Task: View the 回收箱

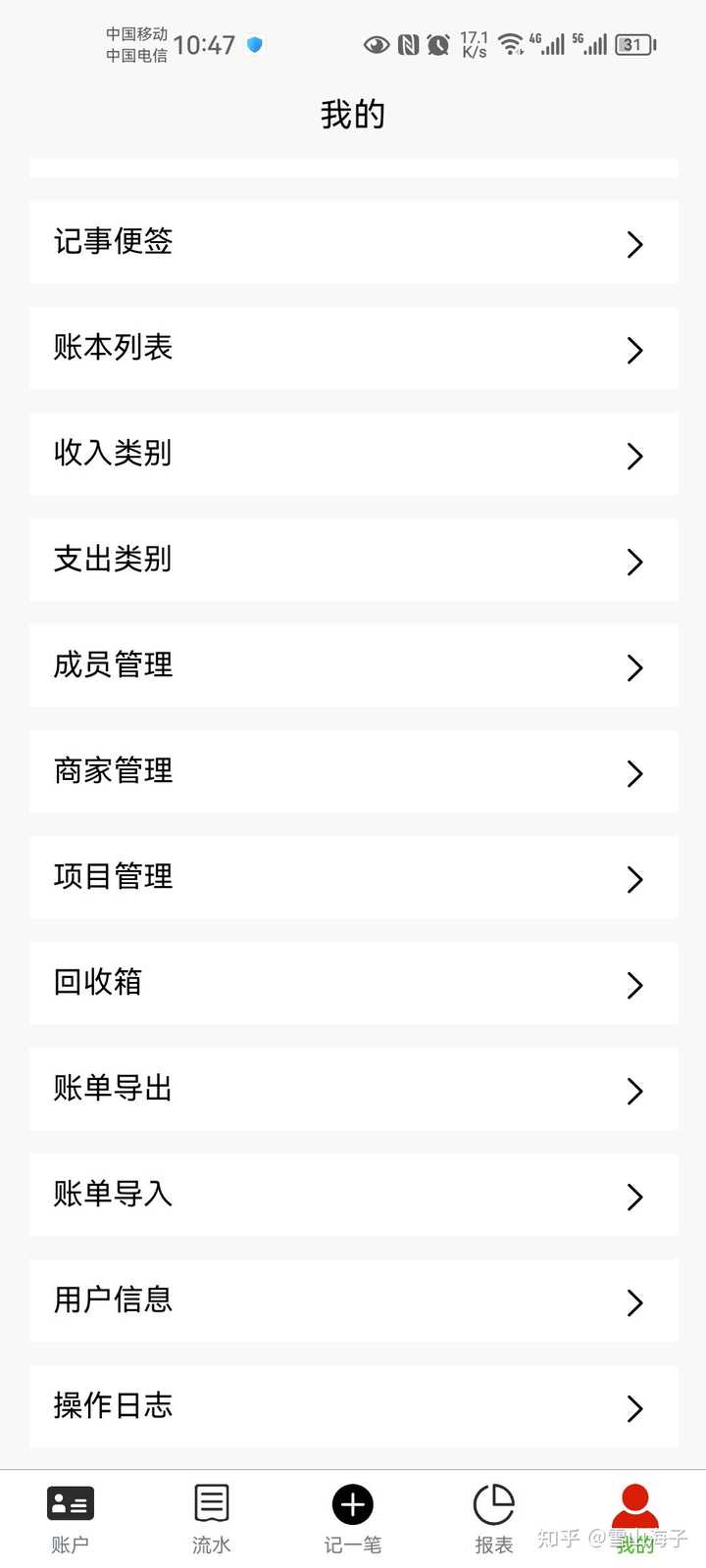Action: click(353, 983)
